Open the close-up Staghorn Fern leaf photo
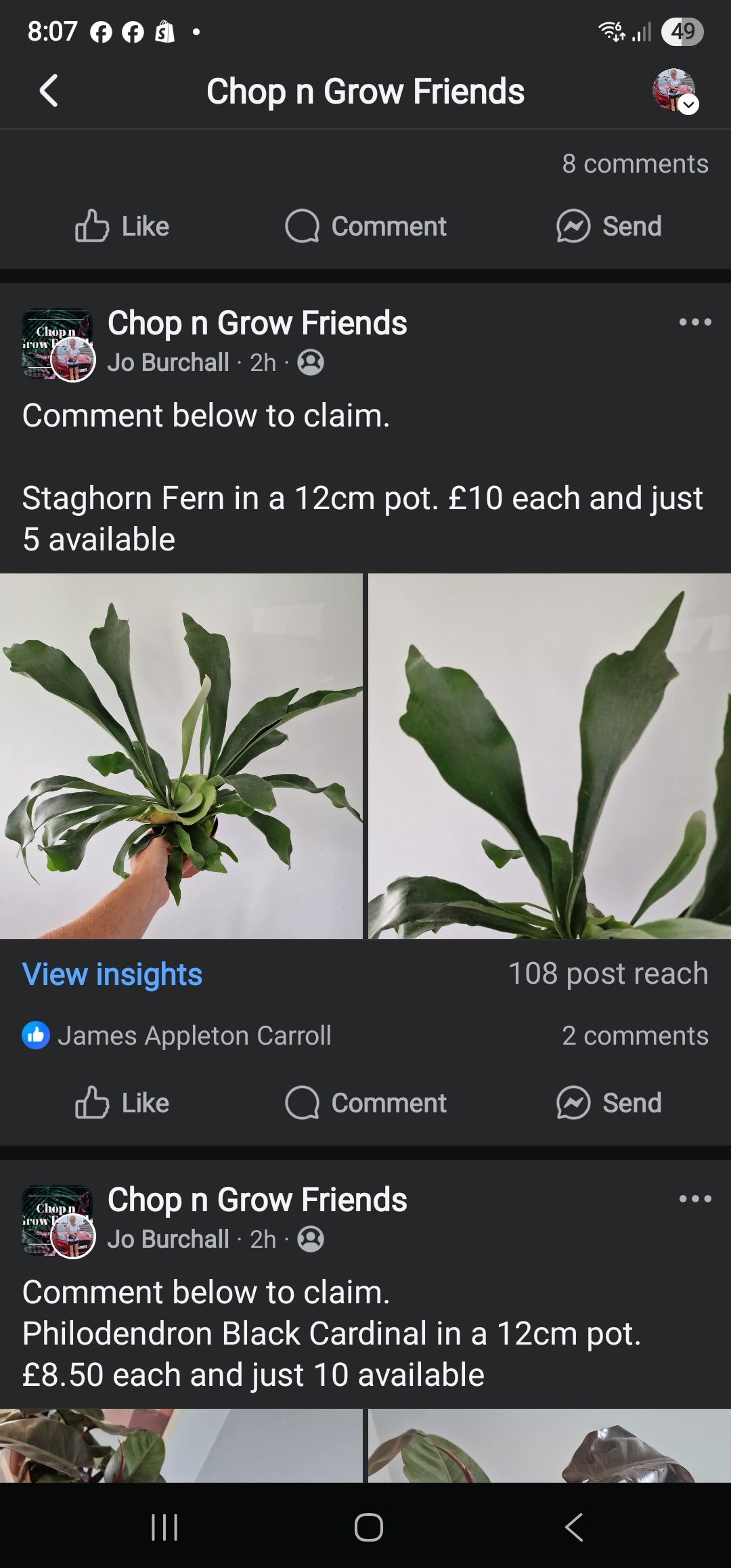The height and width of the screenshot is (1568, 731). (x=550, y=756)
